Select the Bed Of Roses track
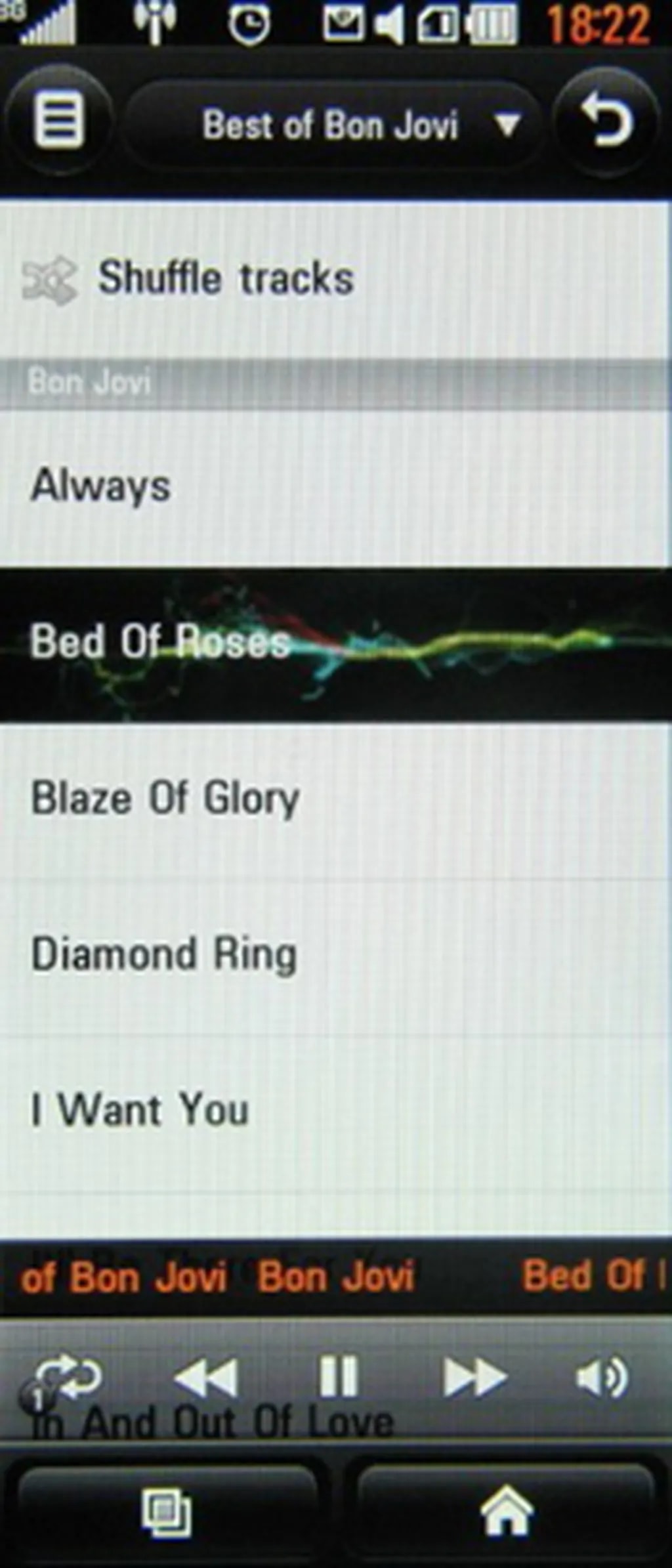Image resolution: width=672 pixels, height=1568 pixels. pyautogui.click(x=159, y=643)
